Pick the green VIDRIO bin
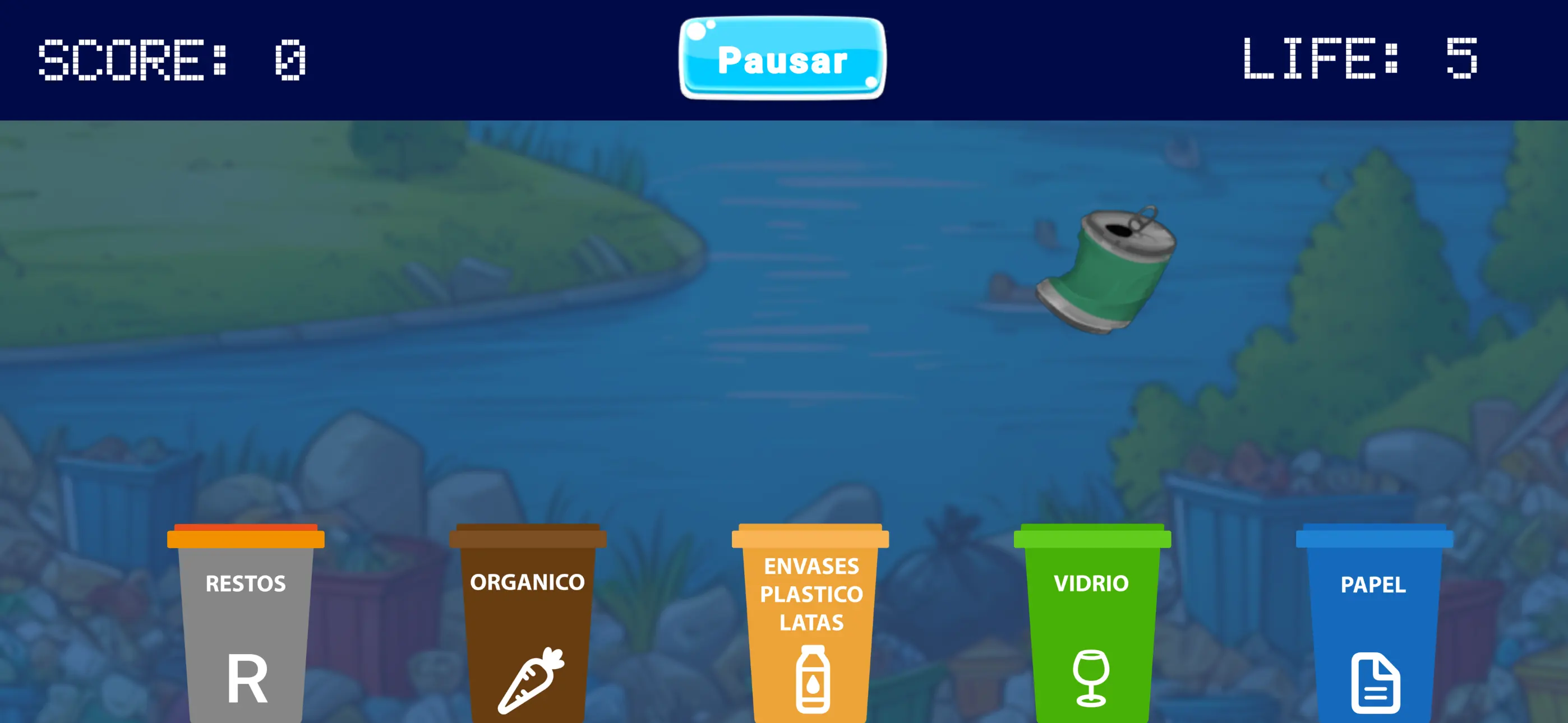1568x723 pixels. tap(1092, 627)
